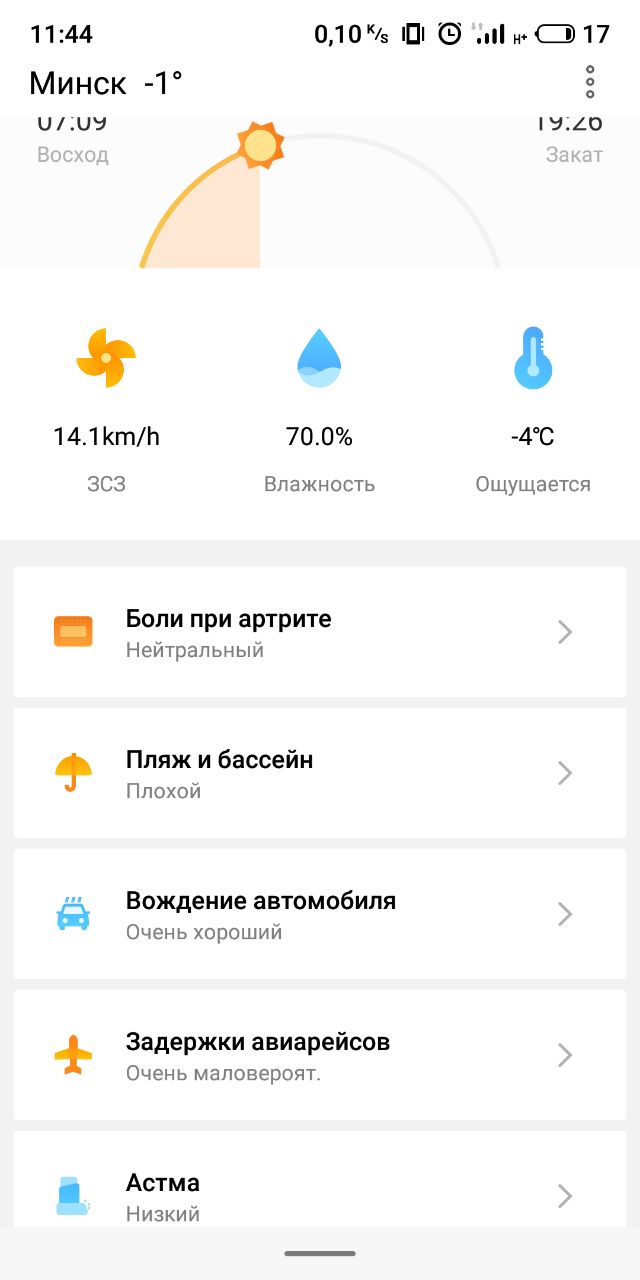Open the Боли при артрите card
640x1280 pixels.
click(320, 632)
